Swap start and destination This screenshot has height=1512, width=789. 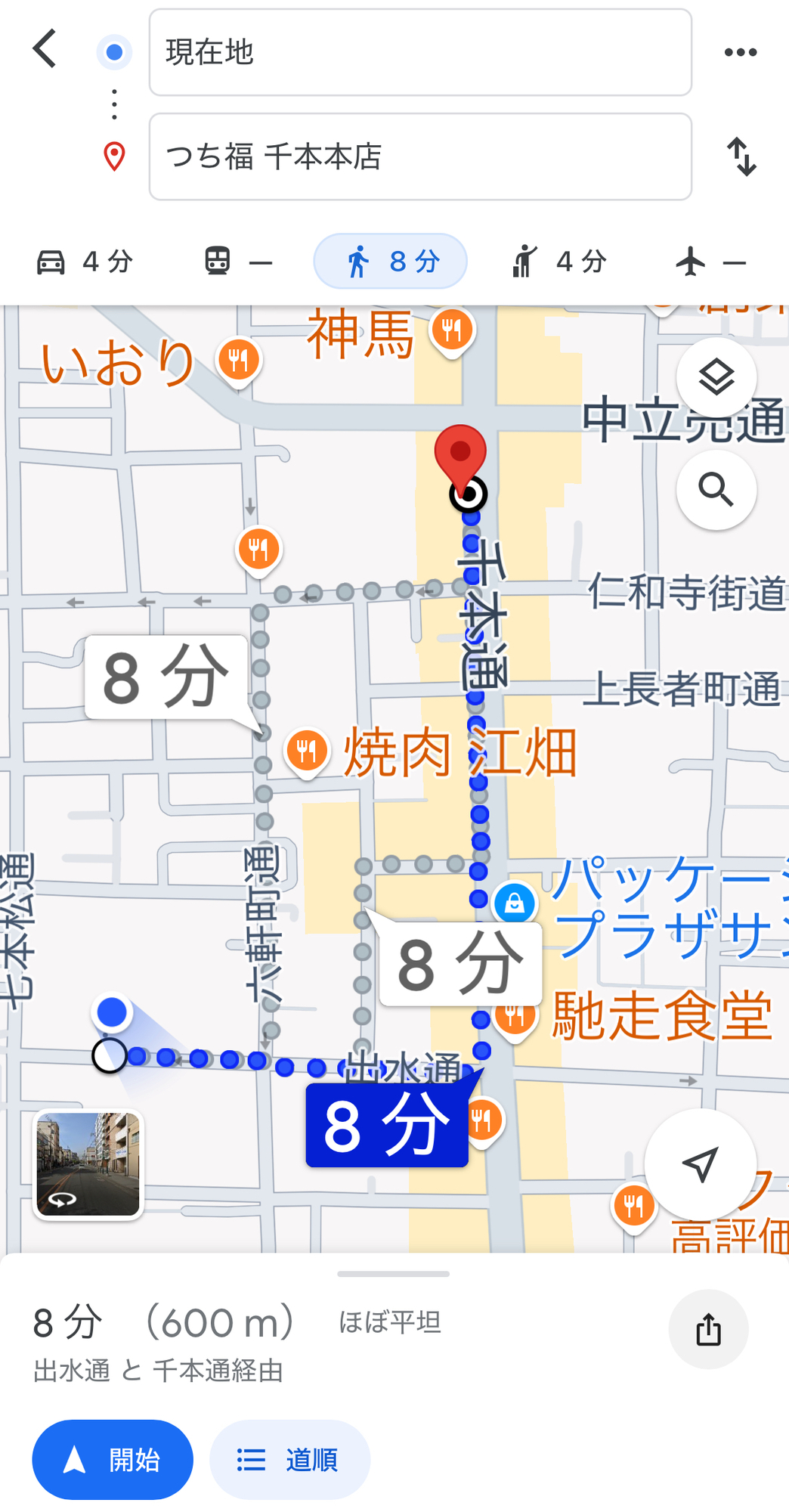(741, 156)
